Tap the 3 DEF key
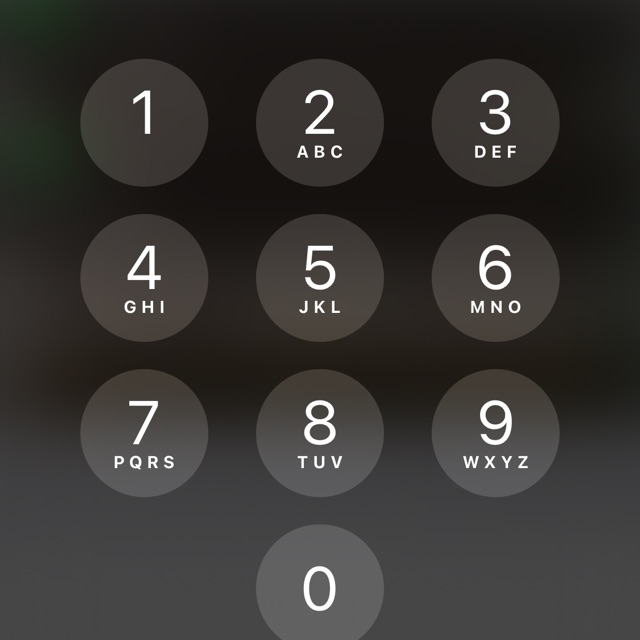 pos(496,123)
